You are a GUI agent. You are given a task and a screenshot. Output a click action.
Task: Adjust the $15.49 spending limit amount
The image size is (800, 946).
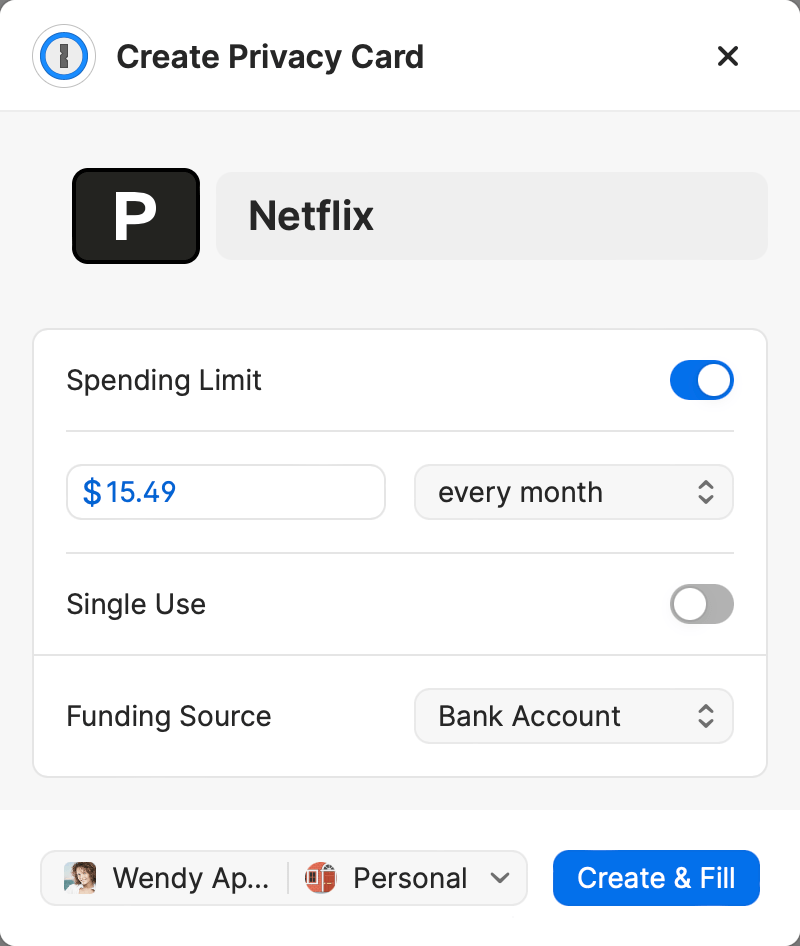pos(225,492)
